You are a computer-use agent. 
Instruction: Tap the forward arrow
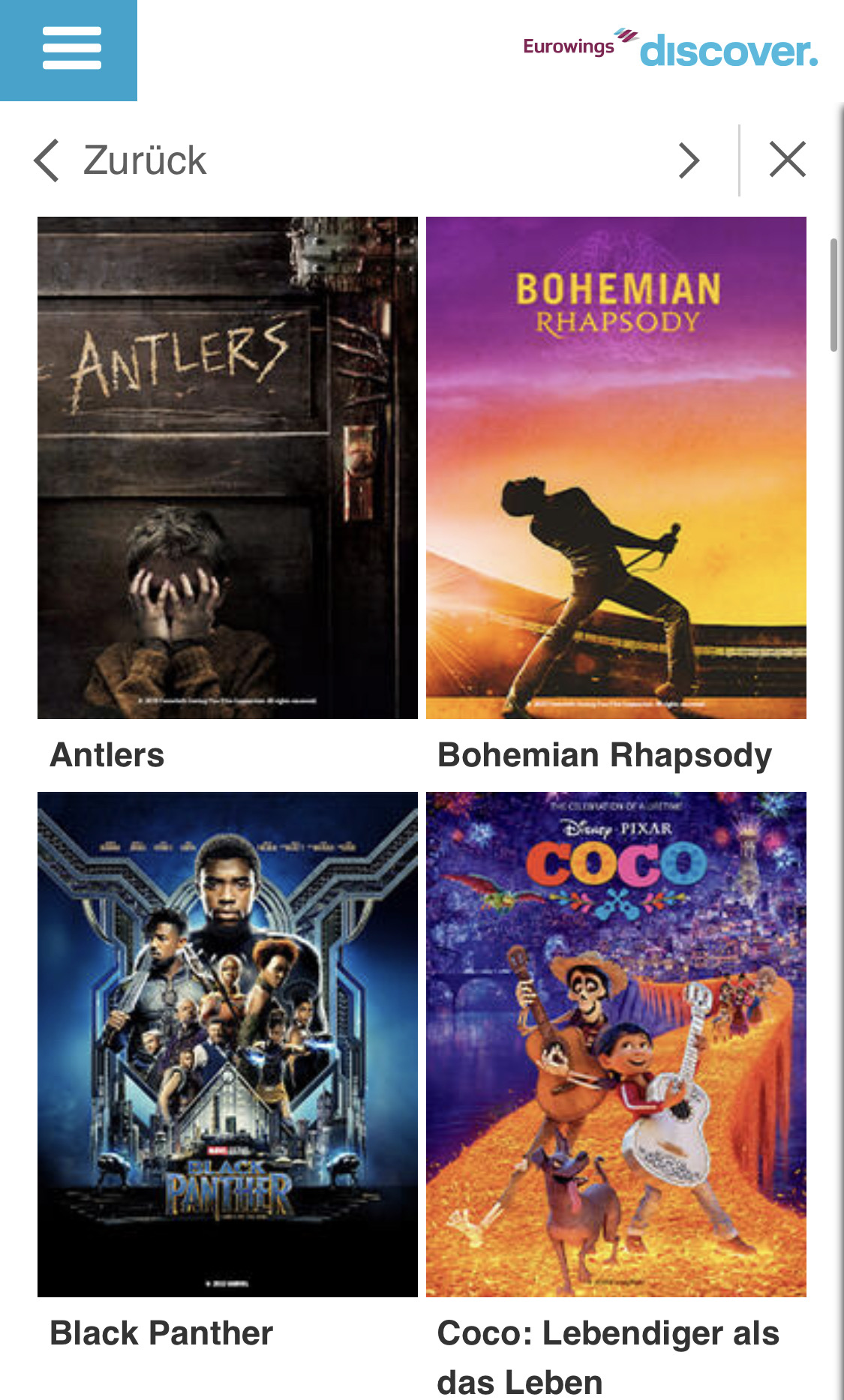pyautogui.click(x=689, y=160)
